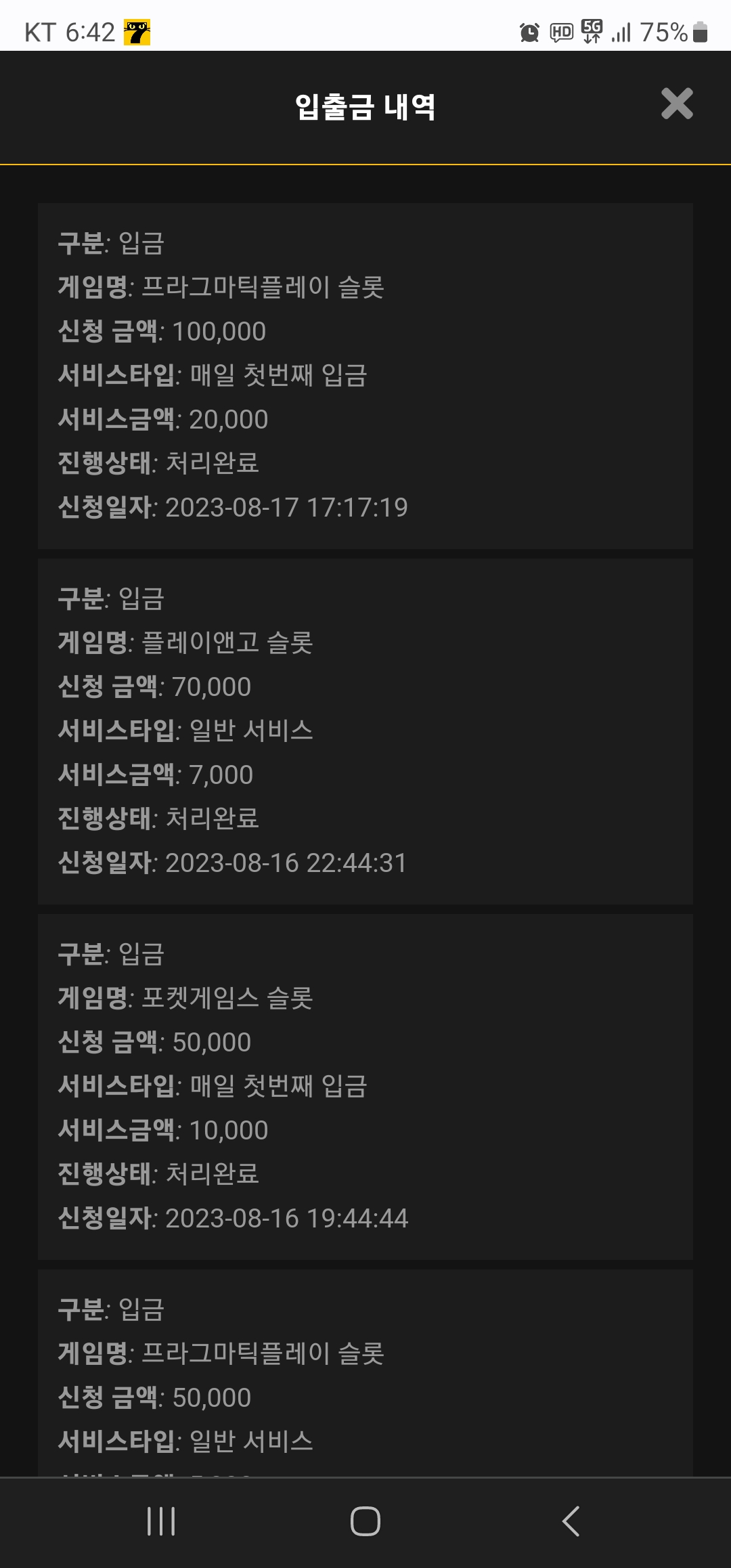Go back with the system back button
Image resolution: width=731 pixels, height=1568 pixels.
571,1521
